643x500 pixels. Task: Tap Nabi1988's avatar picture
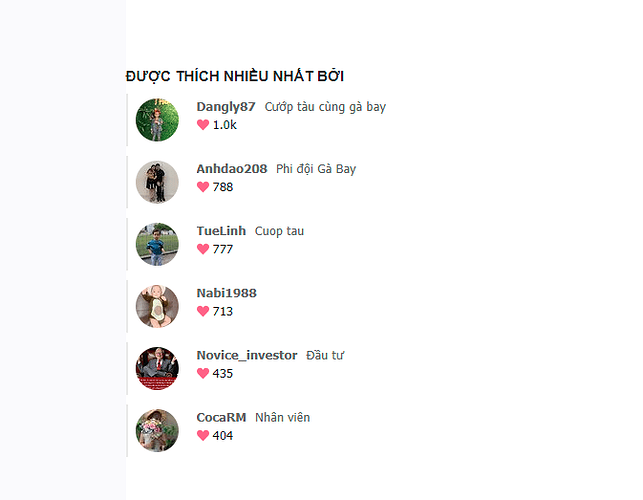pyautogui.click(x=157, y=306)
